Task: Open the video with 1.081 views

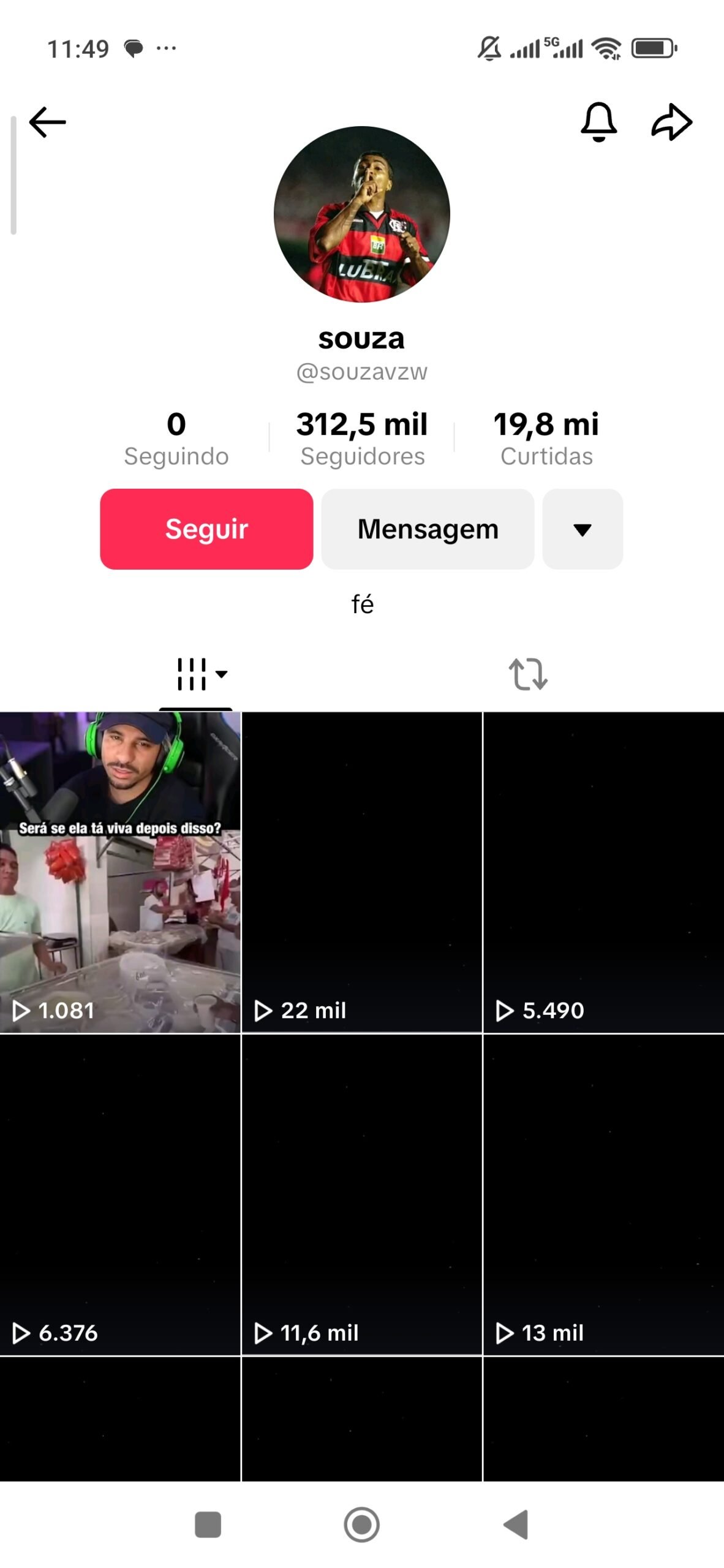Action: pos(120,872)
